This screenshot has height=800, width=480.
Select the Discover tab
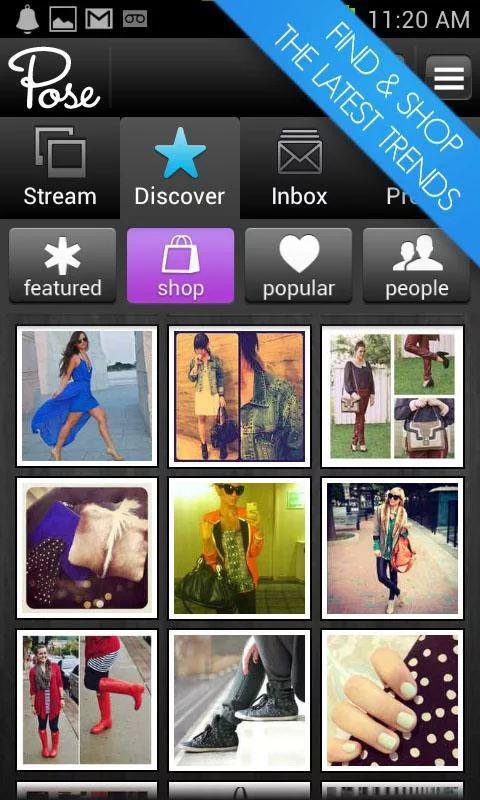point(180,168)
